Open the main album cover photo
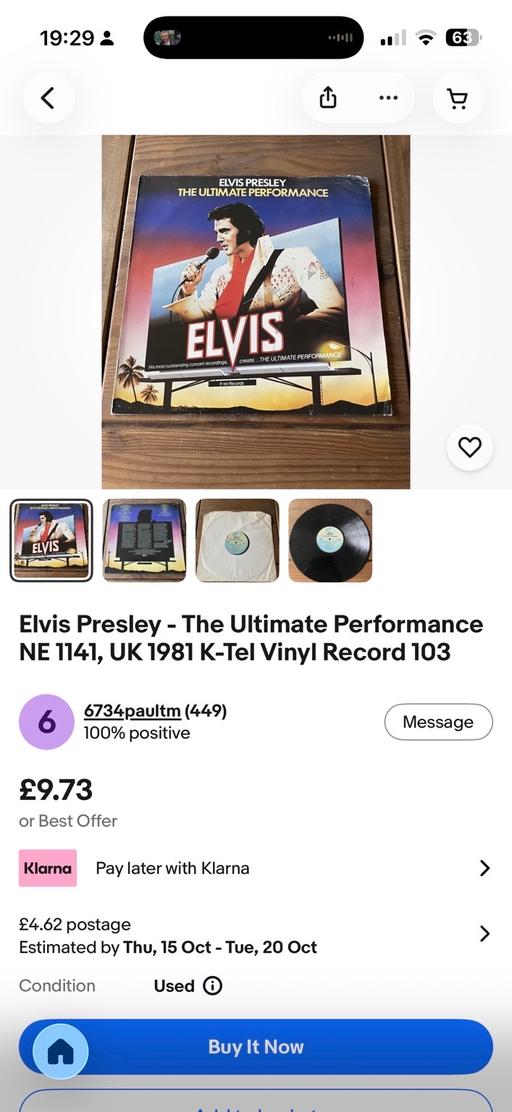The height and width of the screenshot is (1112, 512). (x=255, y=311)
